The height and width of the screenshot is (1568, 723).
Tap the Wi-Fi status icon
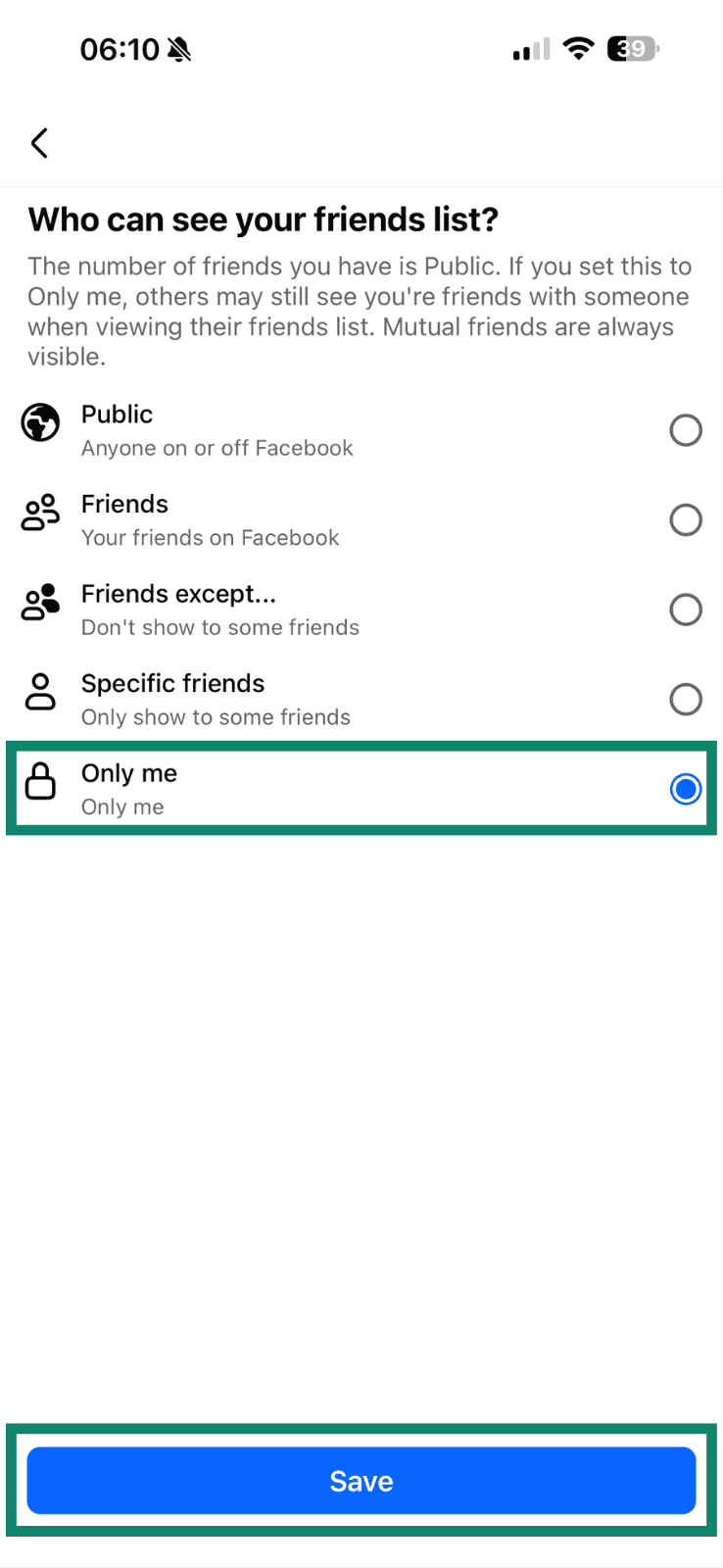pyautogui.click(x=578, y=49)
